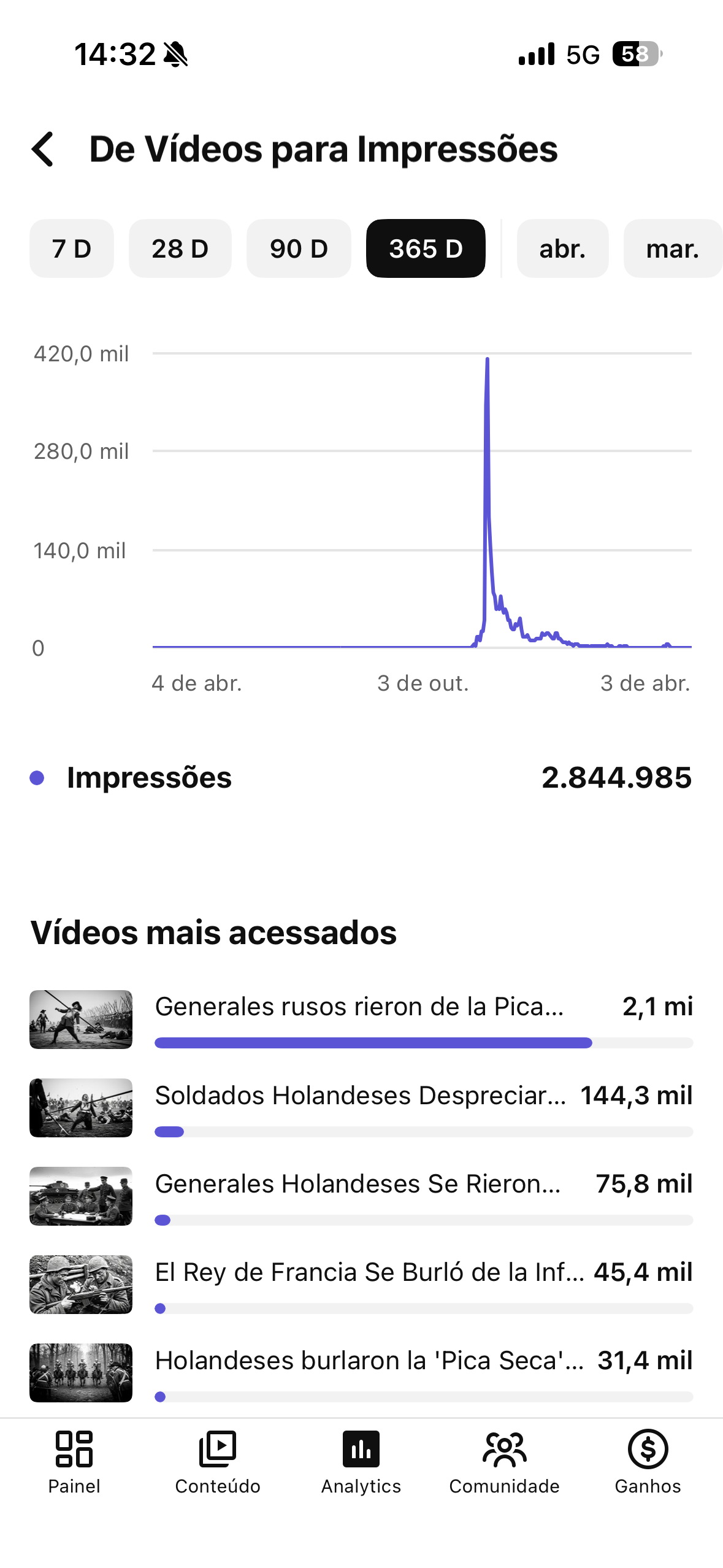723x1568 pixels.
Task: Open the Comunidade tab
Action: (x=504, y=1461)
